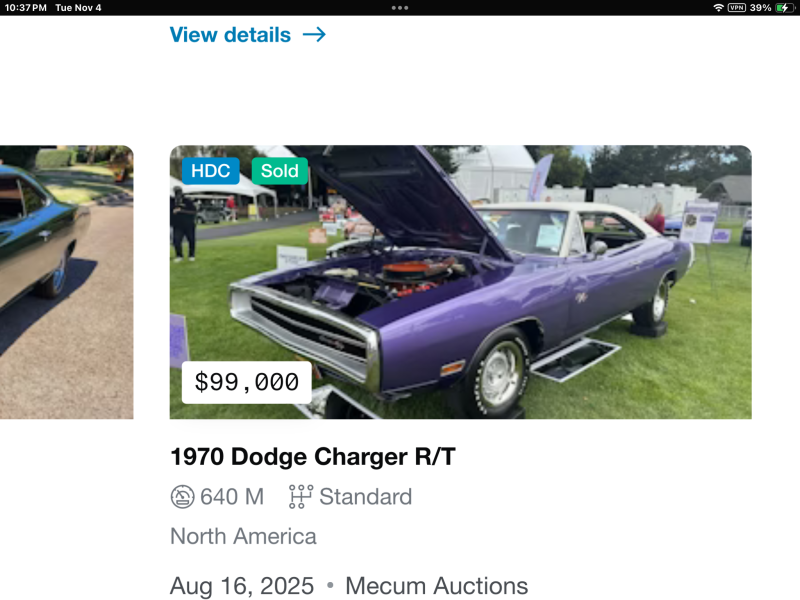Image resolution: width=800 pixels, height=600 pixels.
Task: Open the partially visible green car listing
Action: click(x=66, y=282)
